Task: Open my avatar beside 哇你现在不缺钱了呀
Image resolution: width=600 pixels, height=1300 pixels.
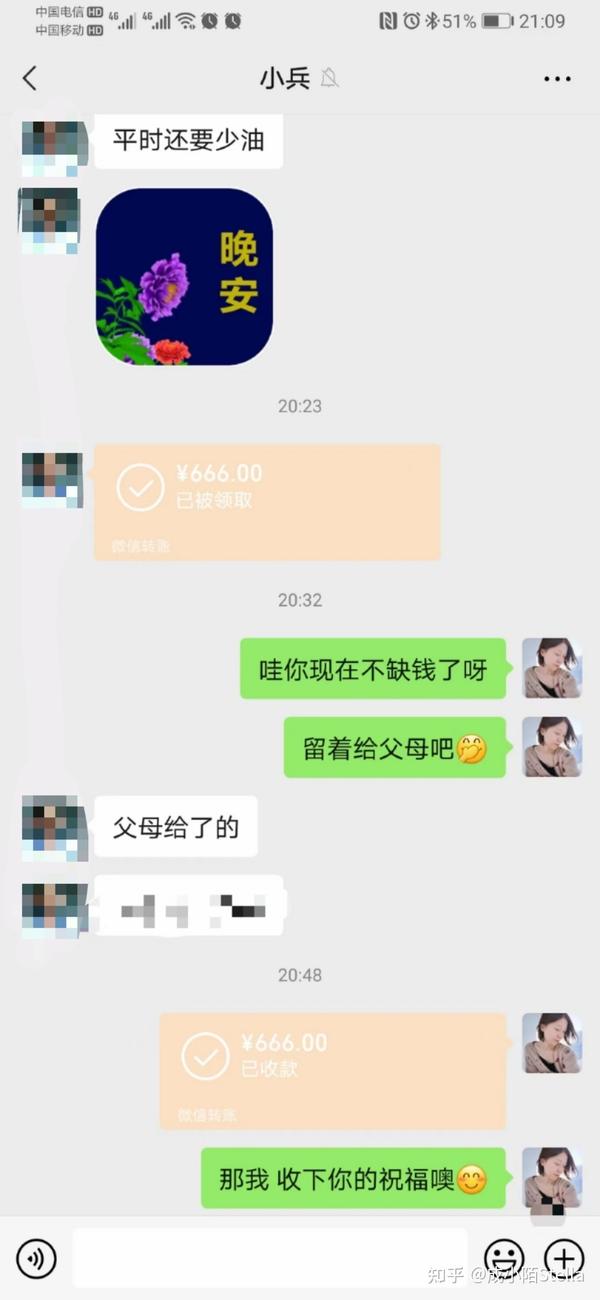Action: 552,668
